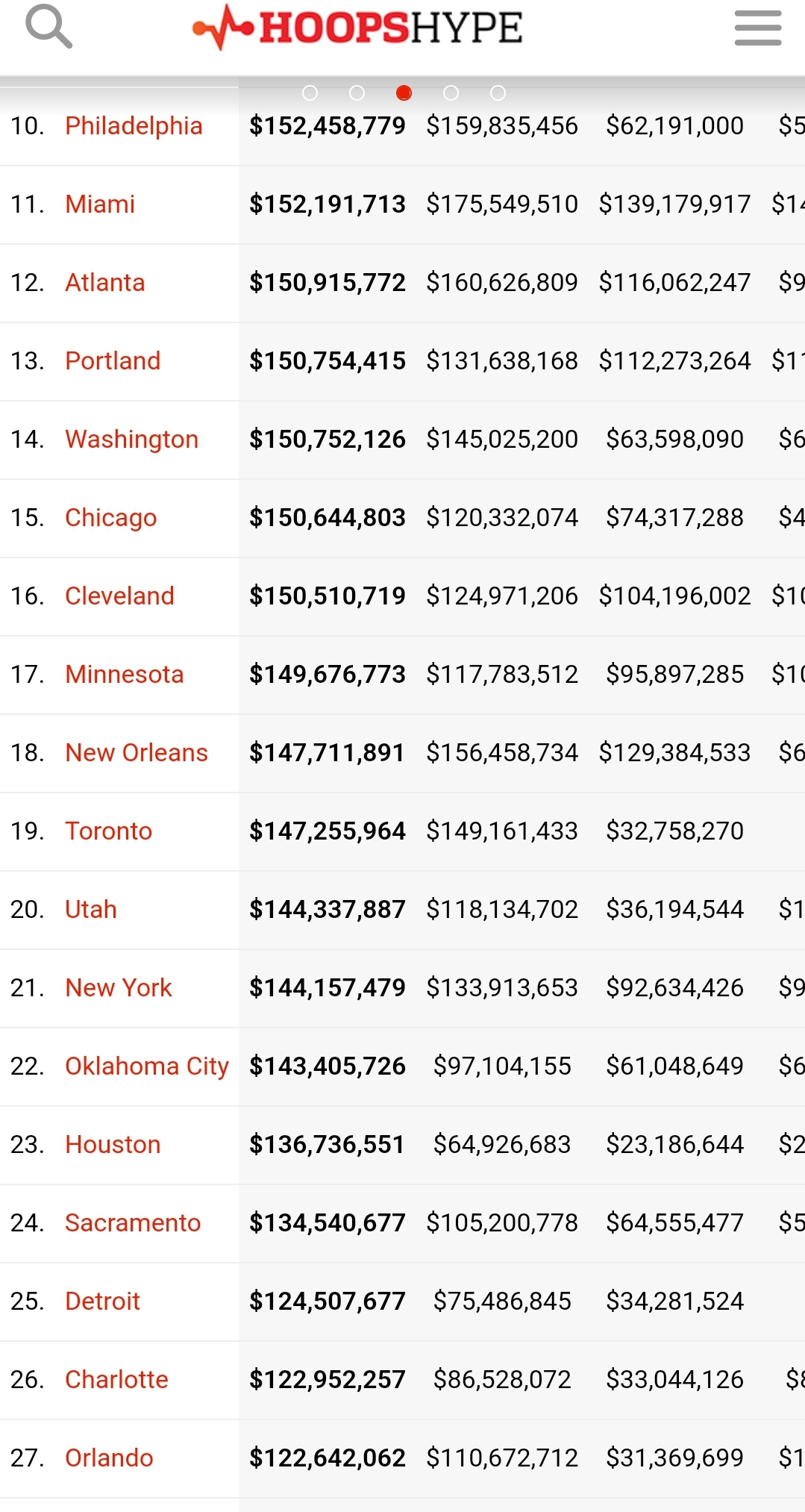The image size is (805, 1512).
Task: Open the Houston team link
Action: coord(113,1144)
